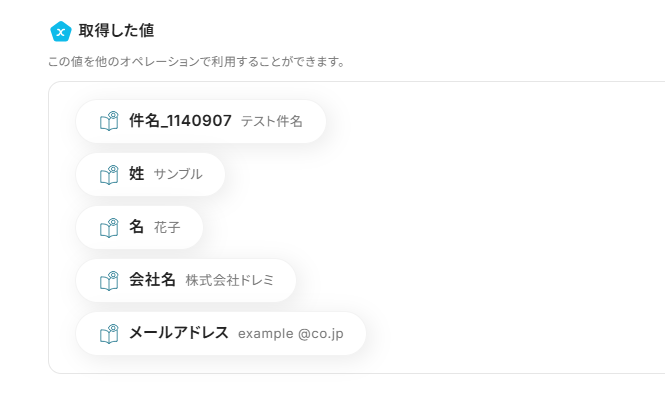Viewport: 665px width, 413px height.
Task: Open the 会社名 株式会社ドレミ chip
Action: (x=186, y=281)
